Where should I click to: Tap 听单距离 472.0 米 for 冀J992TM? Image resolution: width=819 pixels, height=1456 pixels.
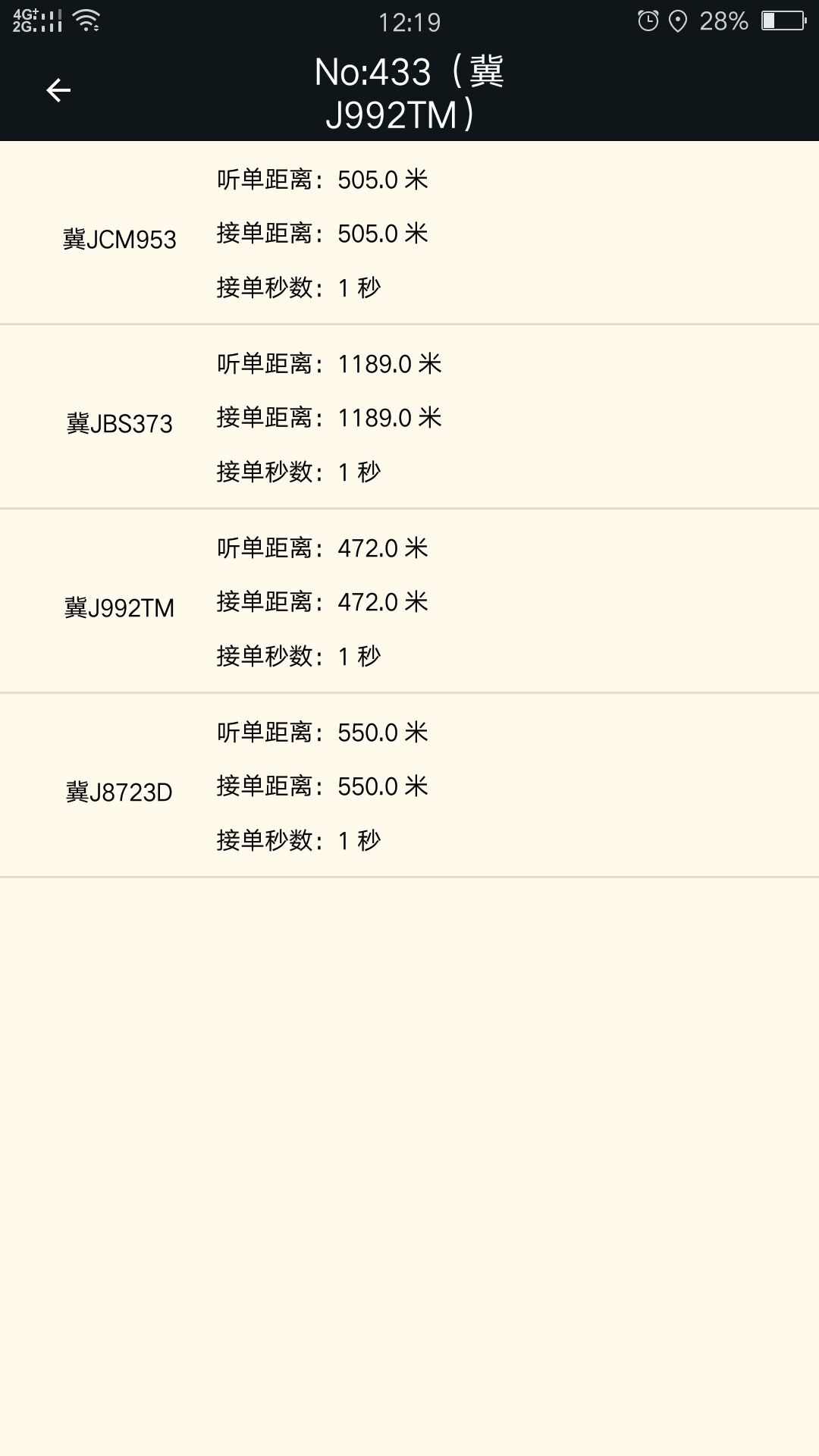pyautogui.click(x=321, y=548)
